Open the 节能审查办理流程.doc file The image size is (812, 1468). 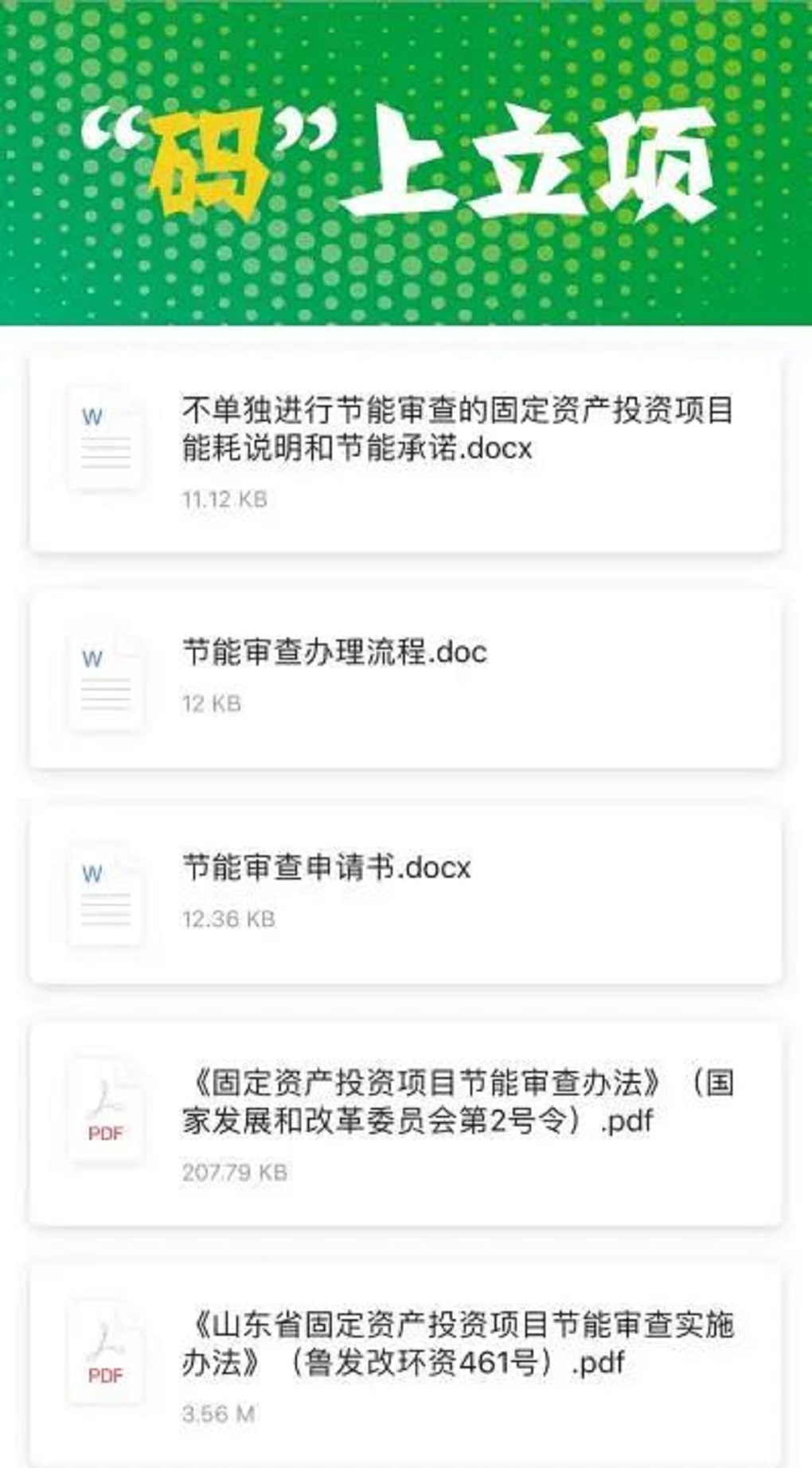coord(405,679)
